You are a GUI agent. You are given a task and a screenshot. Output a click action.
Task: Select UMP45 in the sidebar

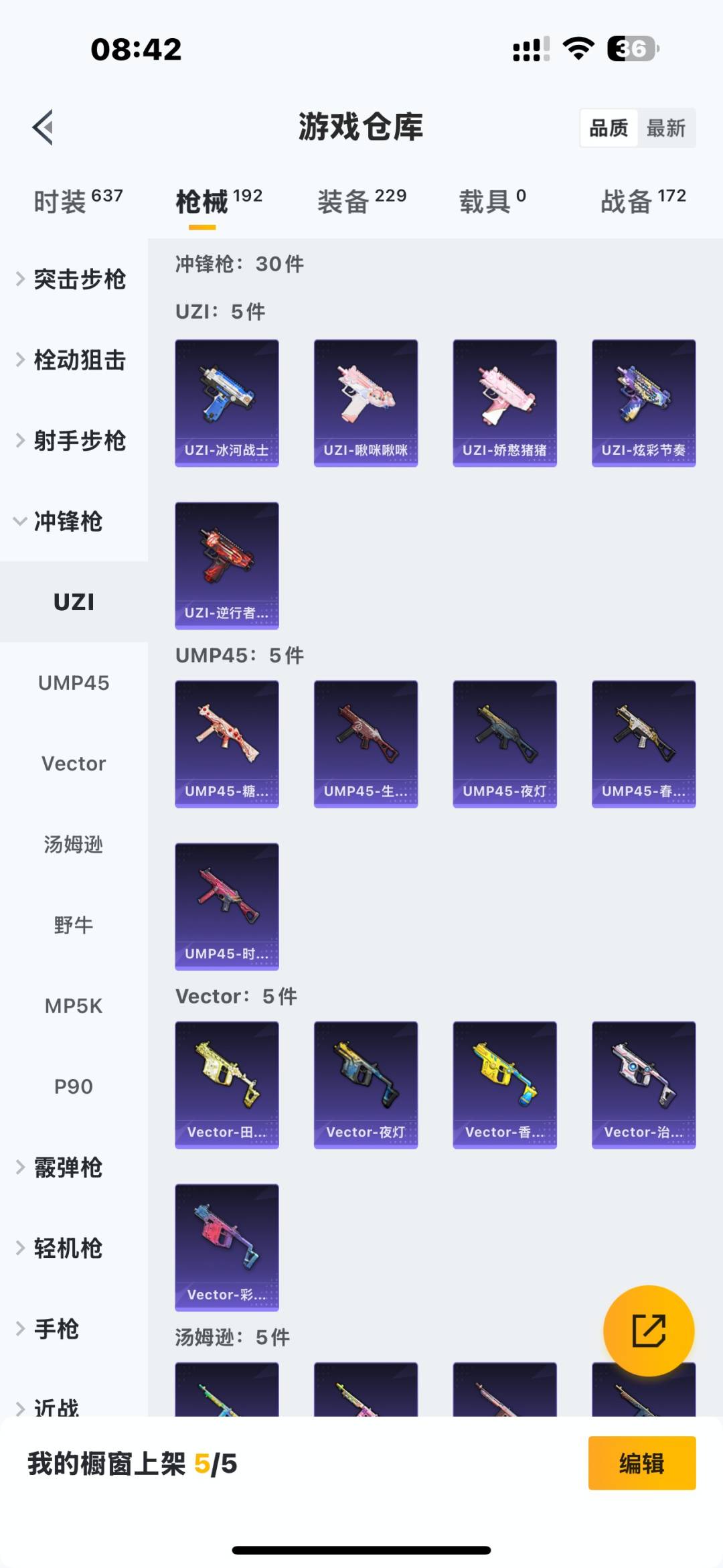click(x=74, y=683)
